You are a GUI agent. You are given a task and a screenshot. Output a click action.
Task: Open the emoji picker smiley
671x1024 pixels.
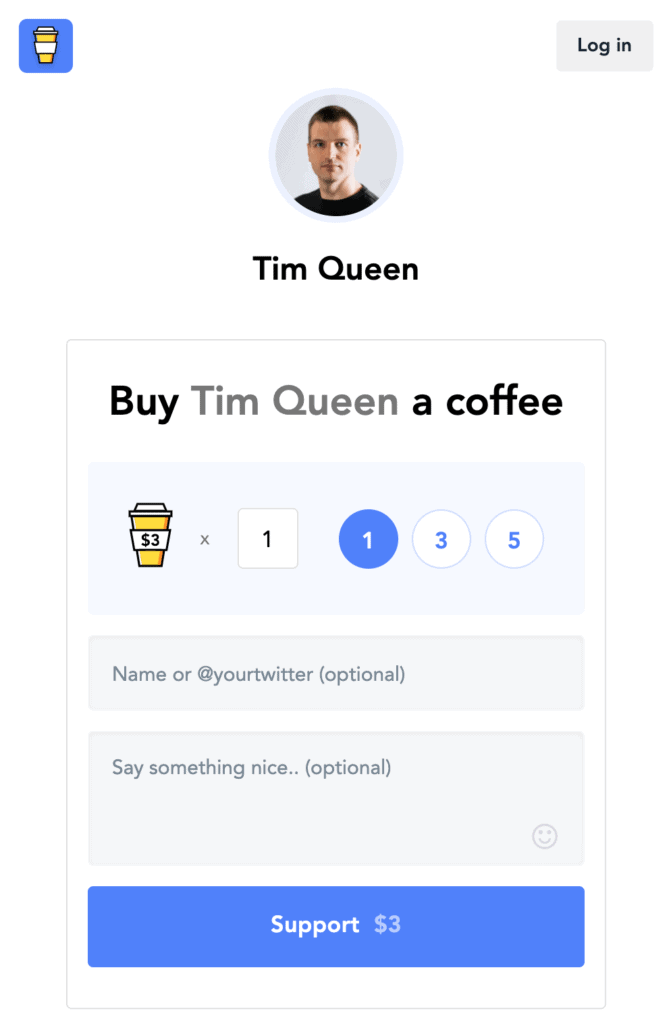[545, 836]
